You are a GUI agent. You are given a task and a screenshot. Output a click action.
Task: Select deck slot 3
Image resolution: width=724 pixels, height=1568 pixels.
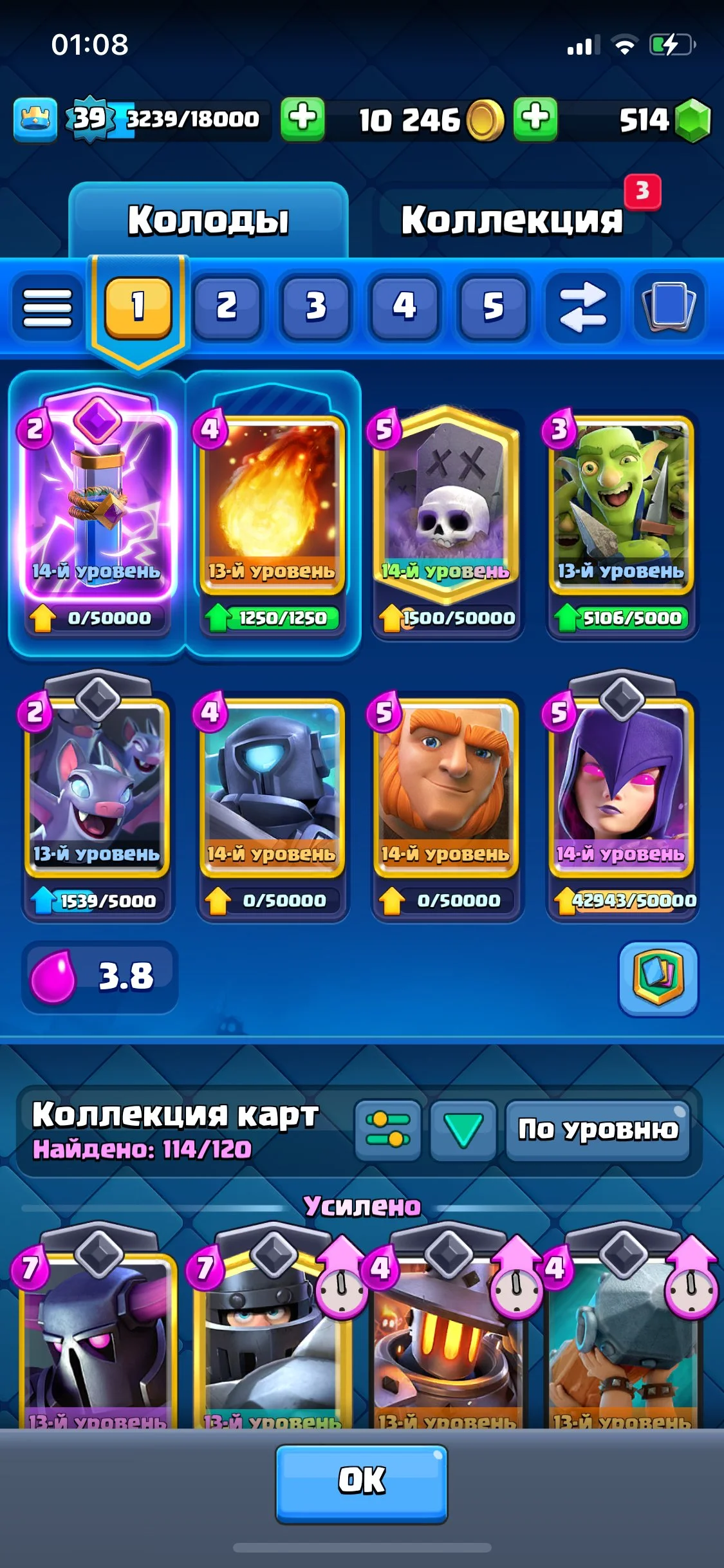pos(315,306)
